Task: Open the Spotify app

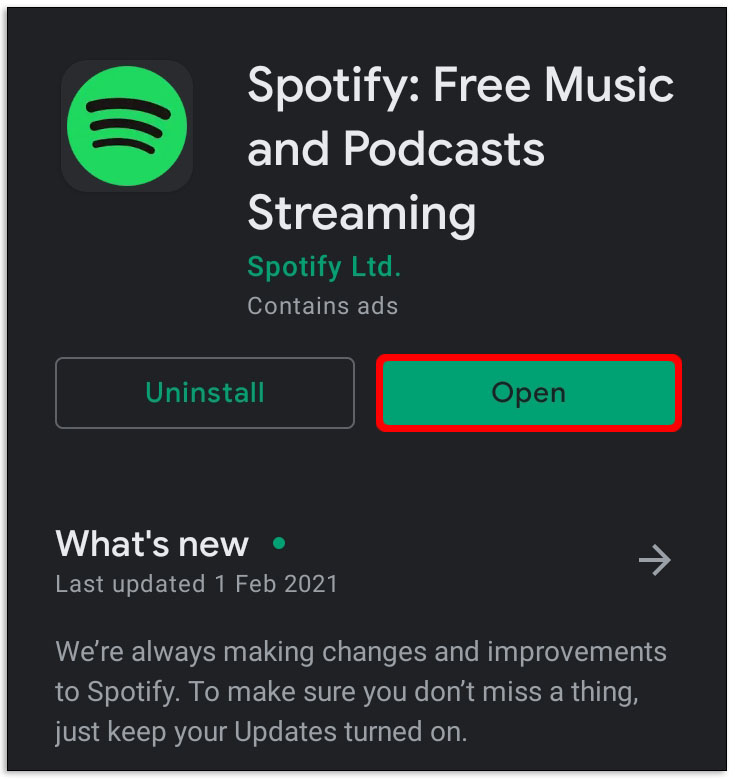Action: pos(529,393)
